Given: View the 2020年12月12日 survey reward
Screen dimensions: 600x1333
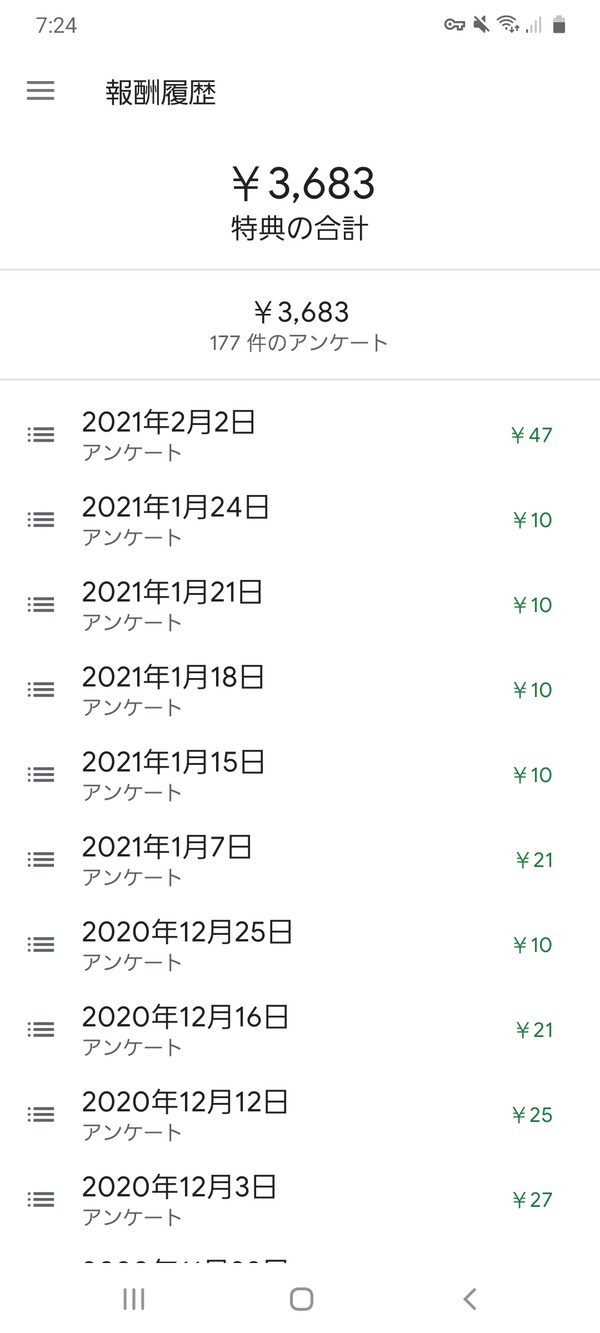Looking at the screenshot, I should click(x=300, y=1116).
